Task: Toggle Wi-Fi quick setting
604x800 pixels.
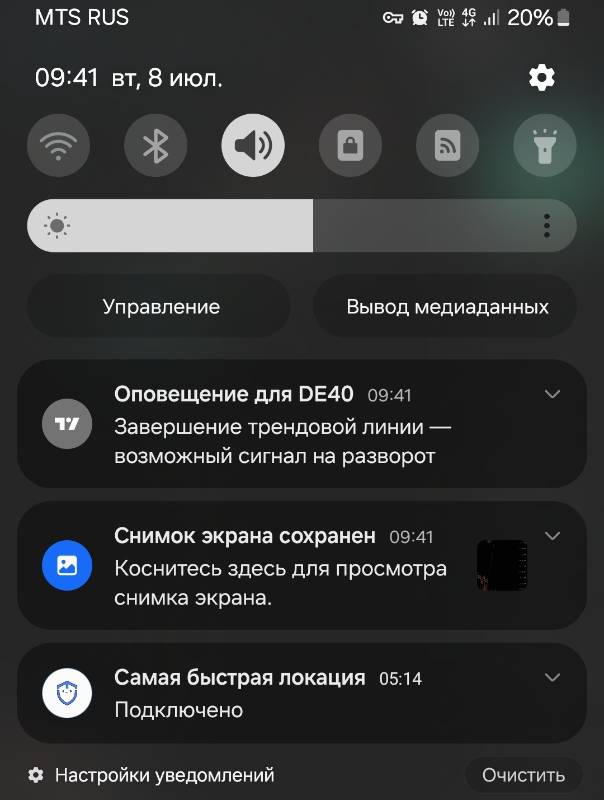Action: 58,147
